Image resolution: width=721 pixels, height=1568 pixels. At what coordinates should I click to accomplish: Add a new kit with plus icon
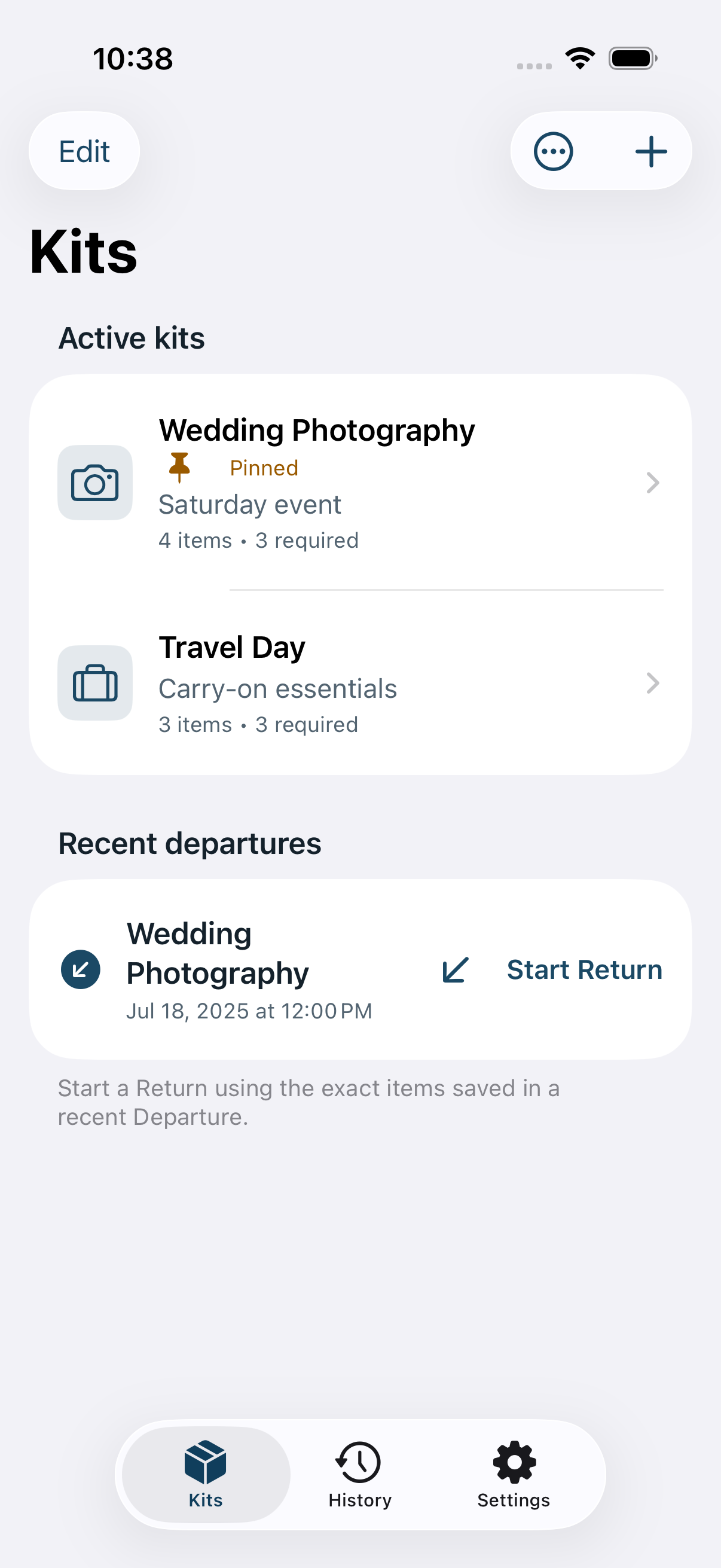[x=651, y=151]
